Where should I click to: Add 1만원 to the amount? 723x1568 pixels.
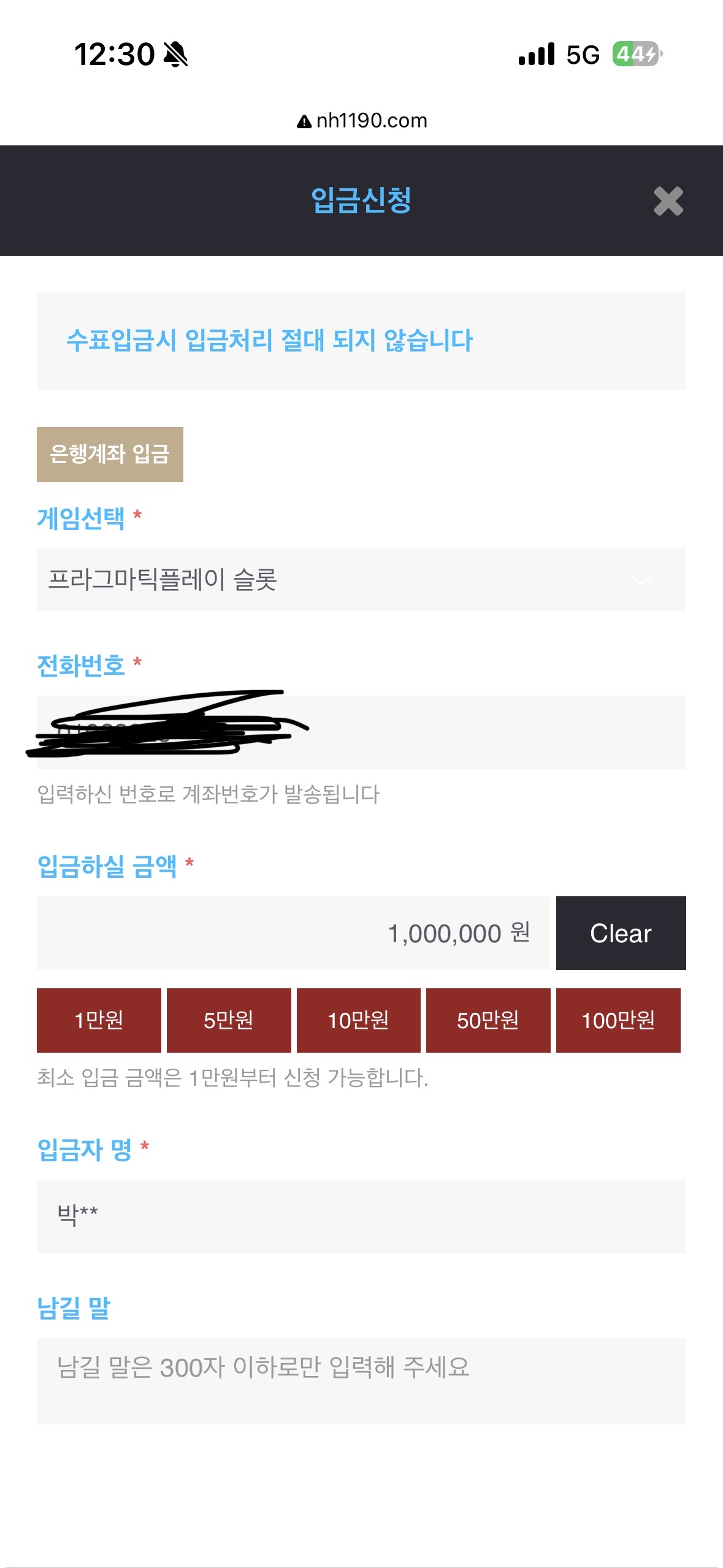[99, 1020]
